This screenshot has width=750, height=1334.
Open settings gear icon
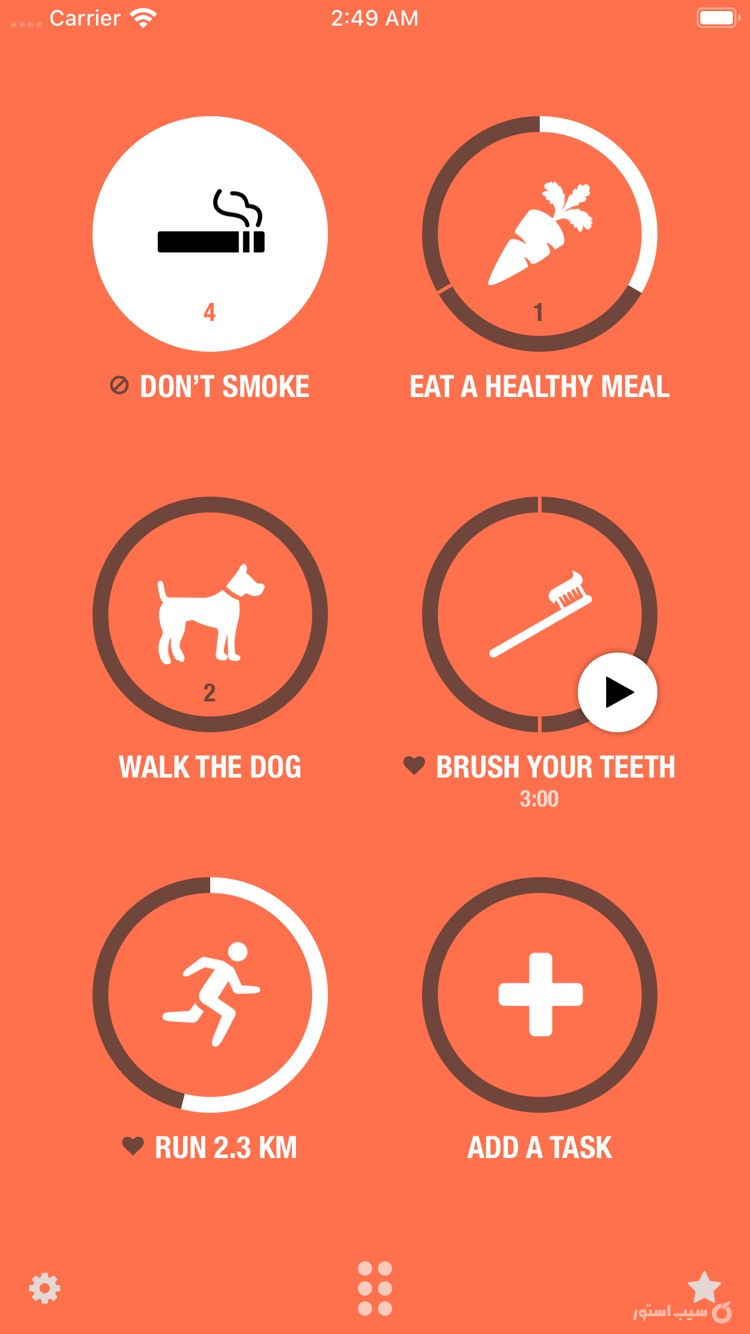click(x=44, y=1288)
